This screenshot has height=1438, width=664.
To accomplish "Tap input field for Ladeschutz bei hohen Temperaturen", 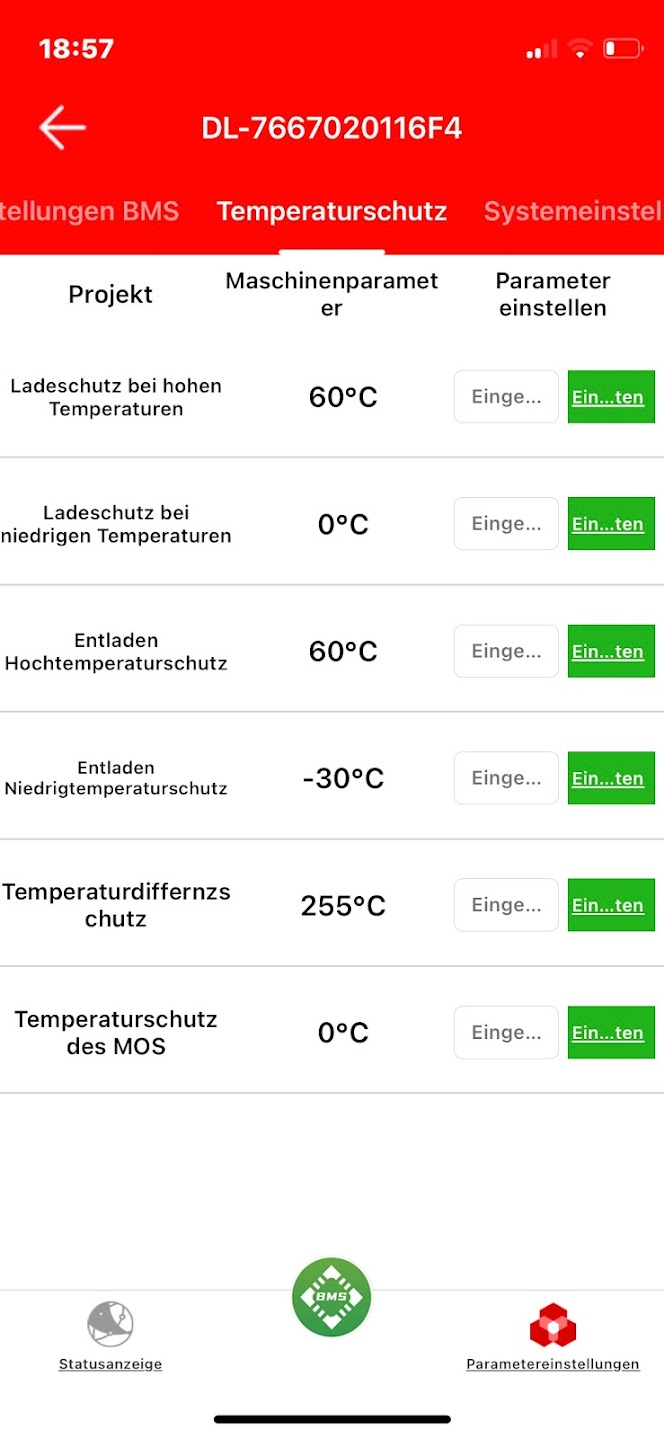I will [x=506, y=397].
